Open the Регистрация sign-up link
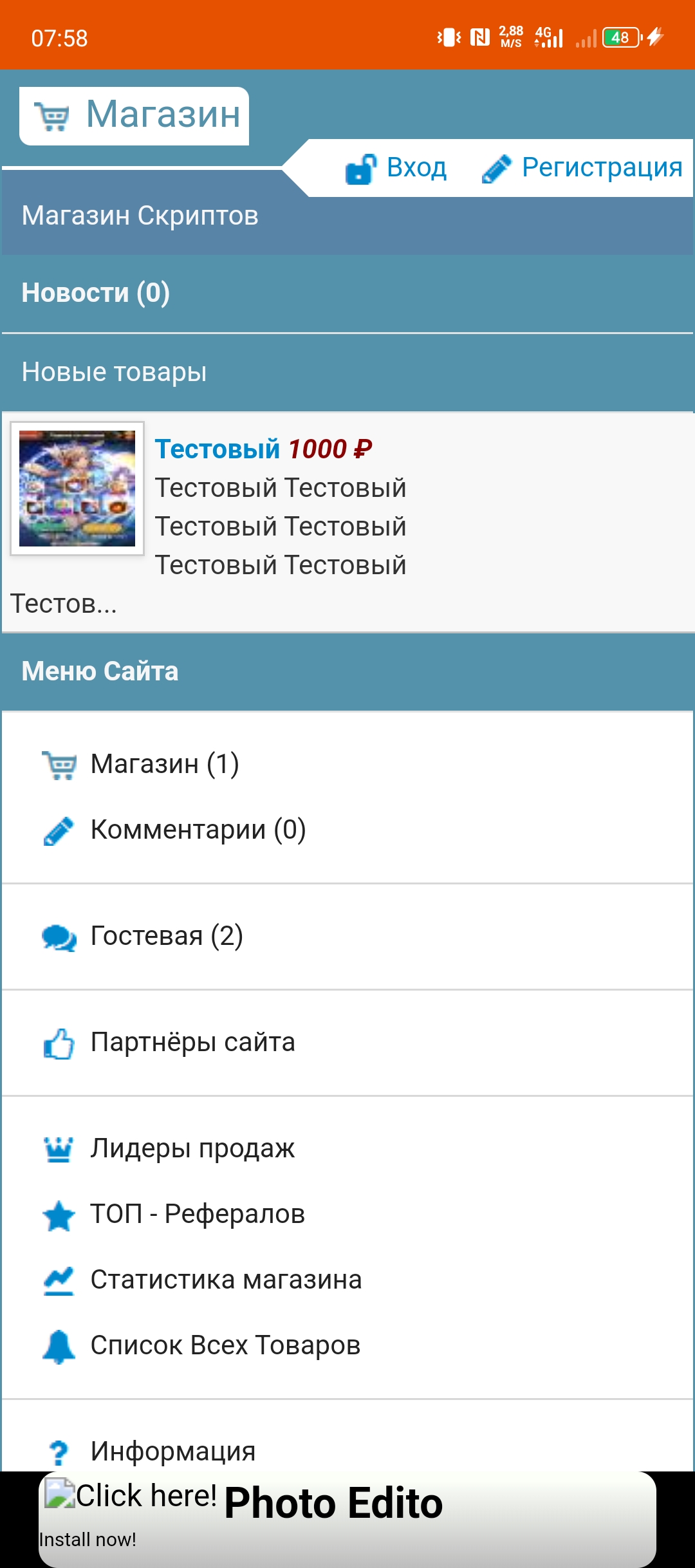Image resolution: width=695 pixels, height=1568 pixels. (582, 169)
